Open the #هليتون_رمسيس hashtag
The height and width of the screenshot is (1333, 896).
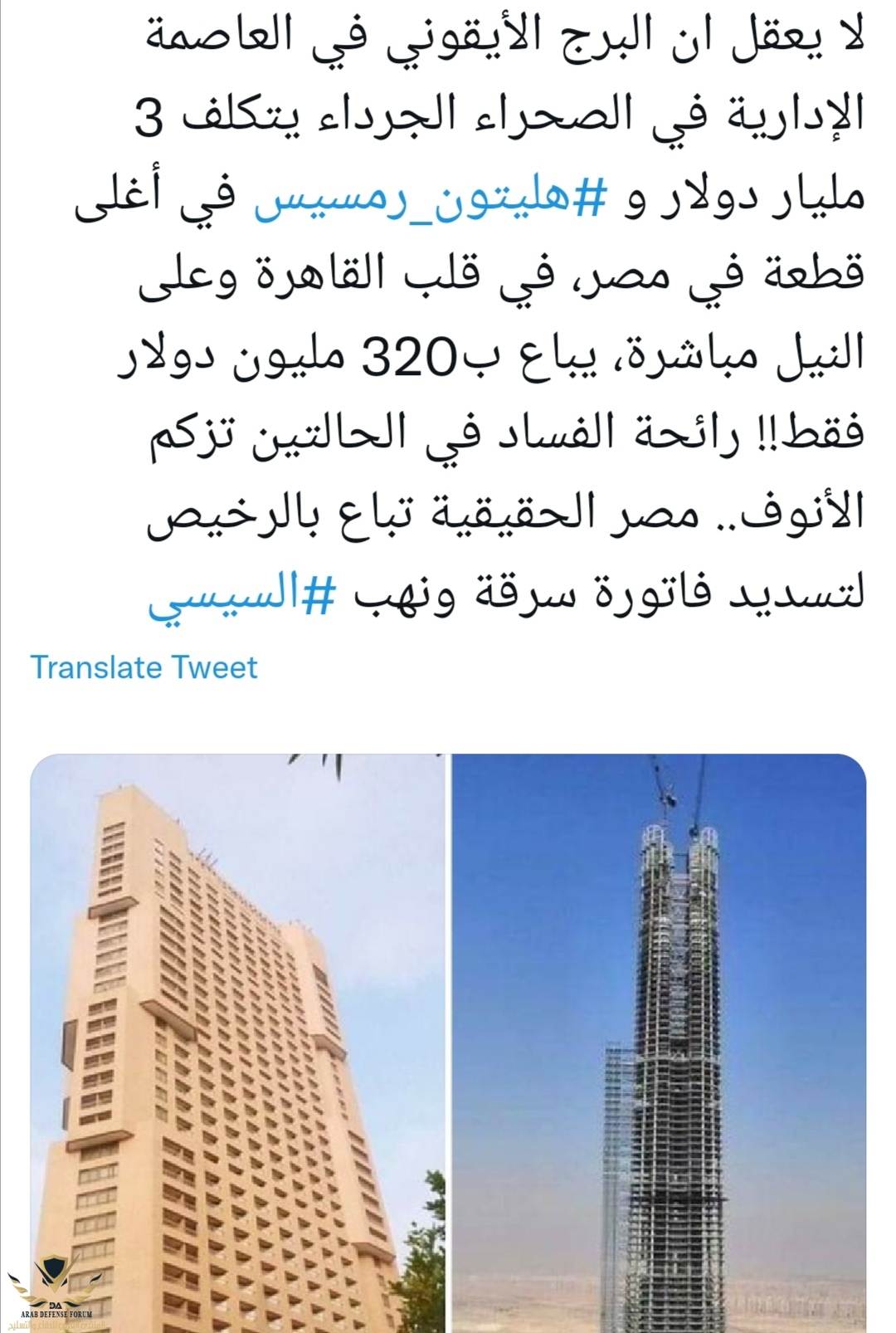pos(429,198)
